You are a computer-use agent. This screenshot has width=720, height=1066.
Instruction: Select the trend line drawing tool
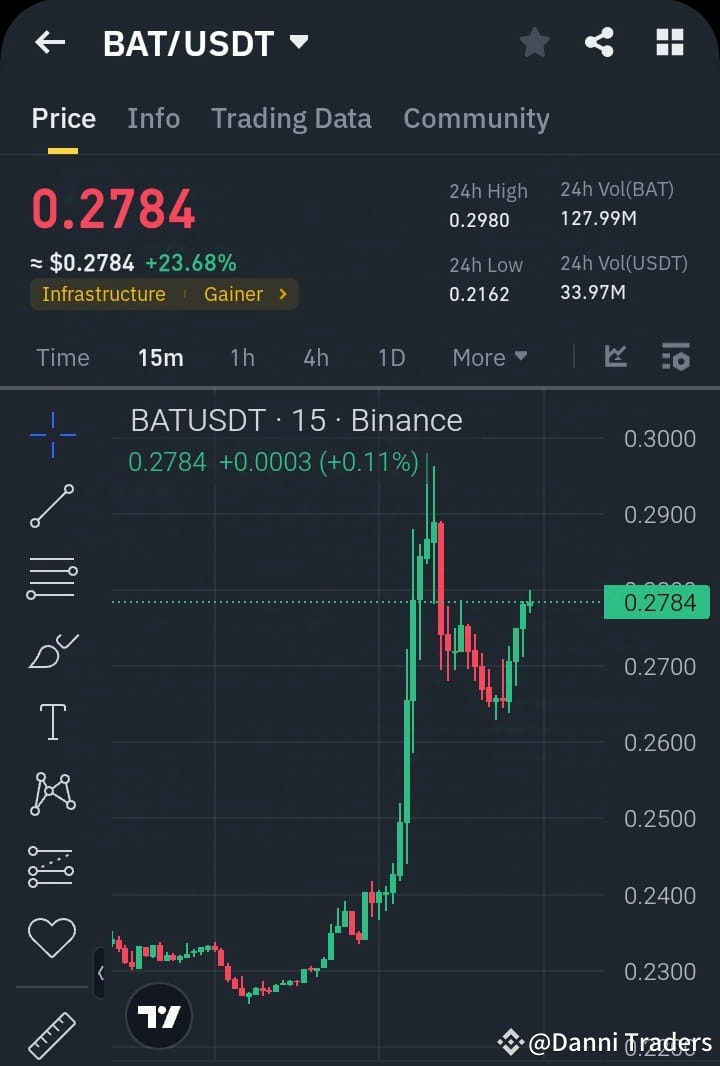coord(52,505)
